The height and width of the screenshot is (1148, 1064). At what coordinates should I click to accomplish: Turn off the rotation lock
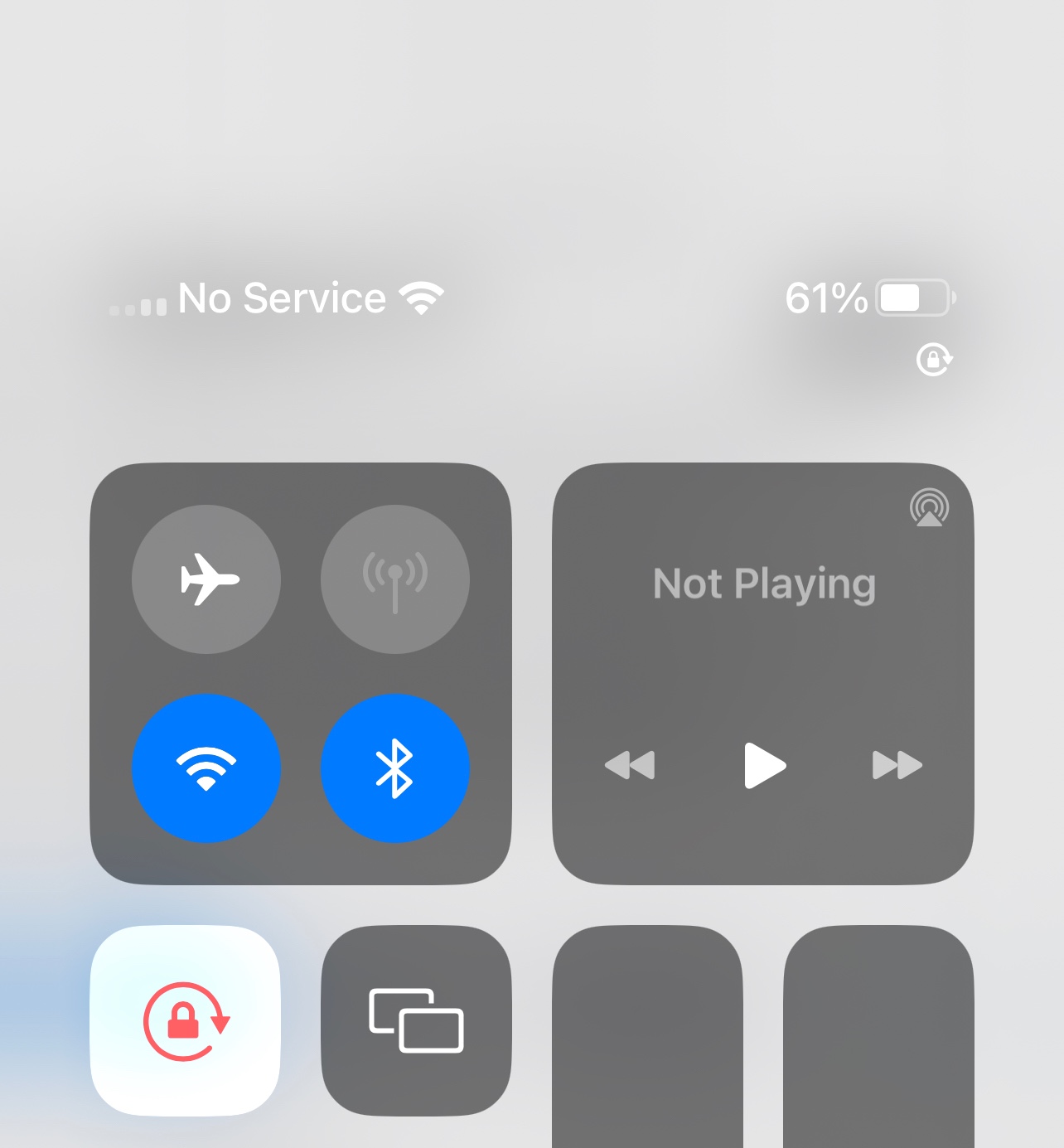186,1021
